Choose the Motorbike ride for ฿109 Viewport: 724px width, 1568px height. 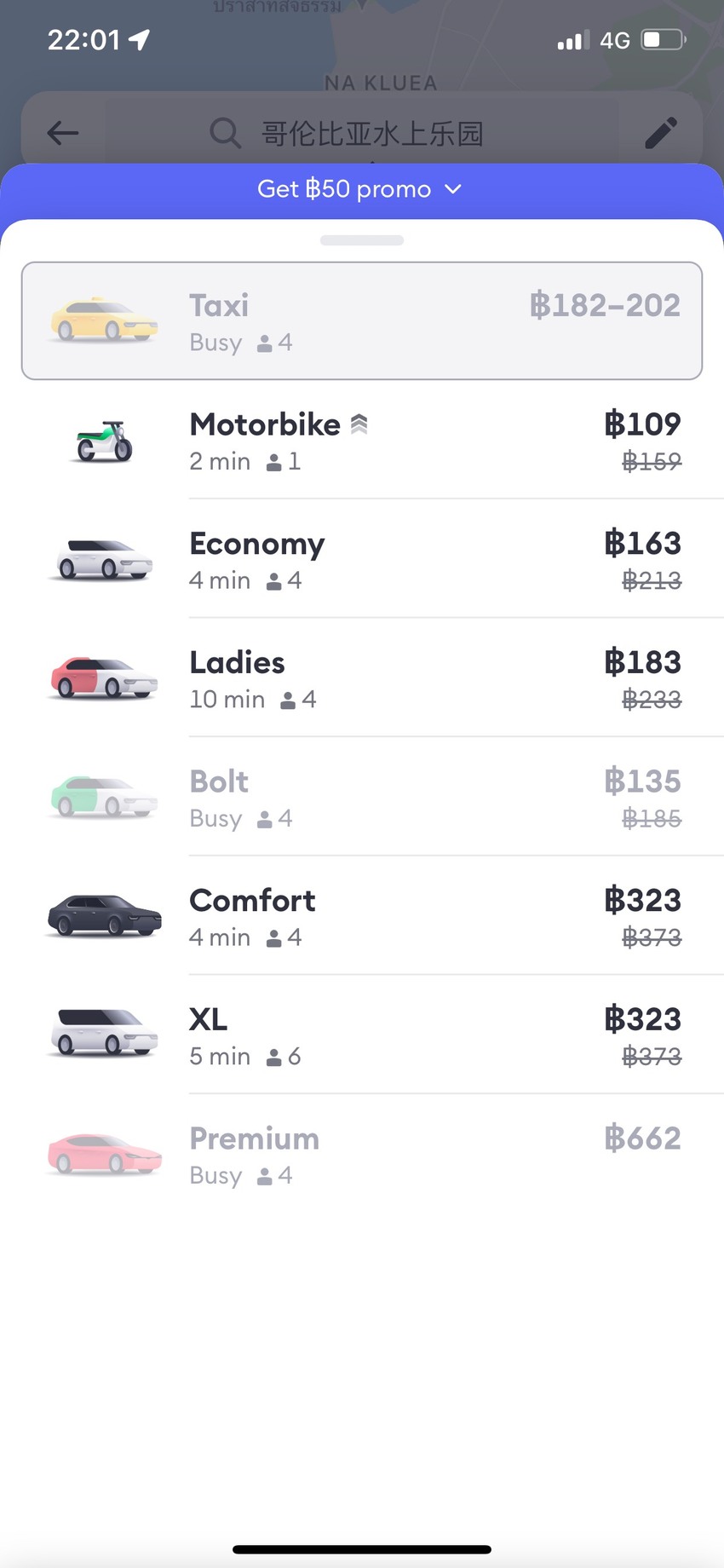click(x=362, y=441)
